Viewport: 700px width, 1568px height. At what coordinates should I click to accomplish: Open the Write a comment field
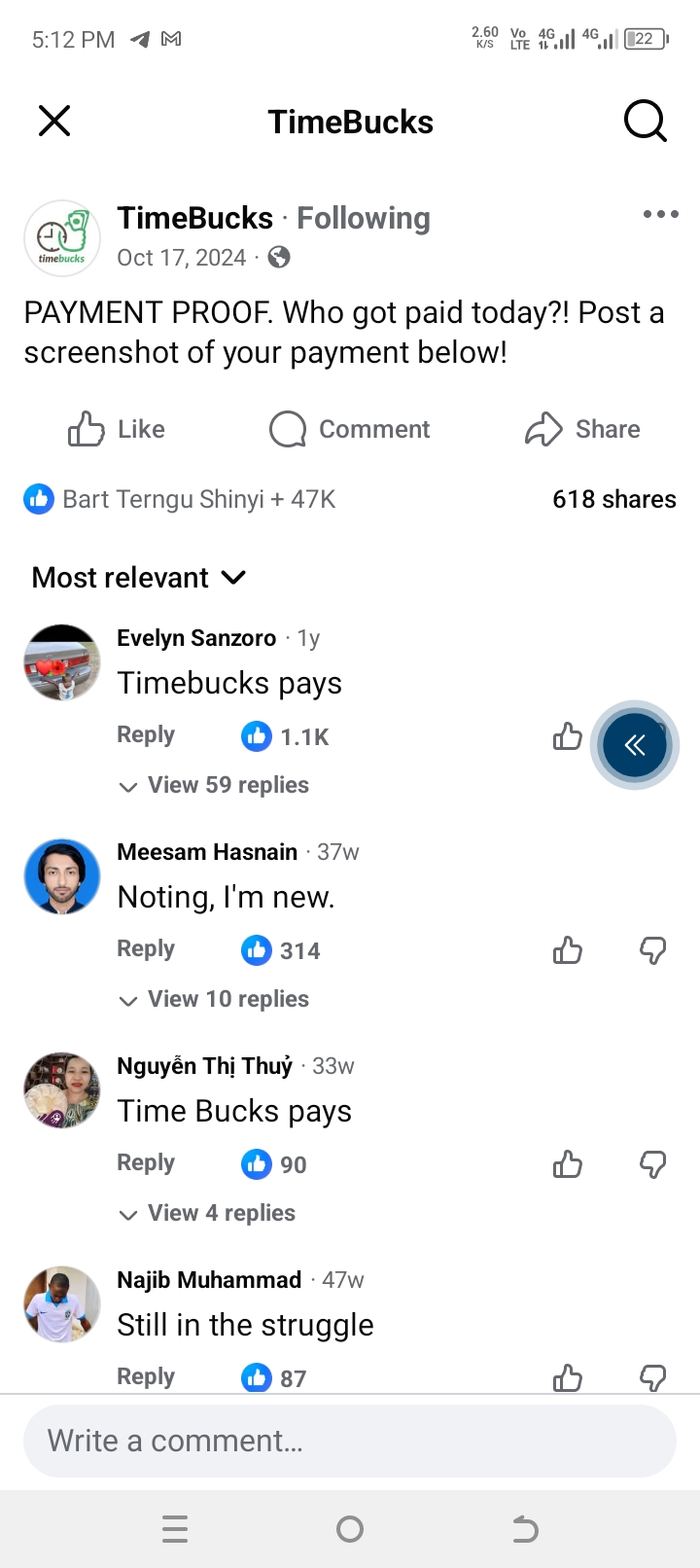click(350, 1441)
